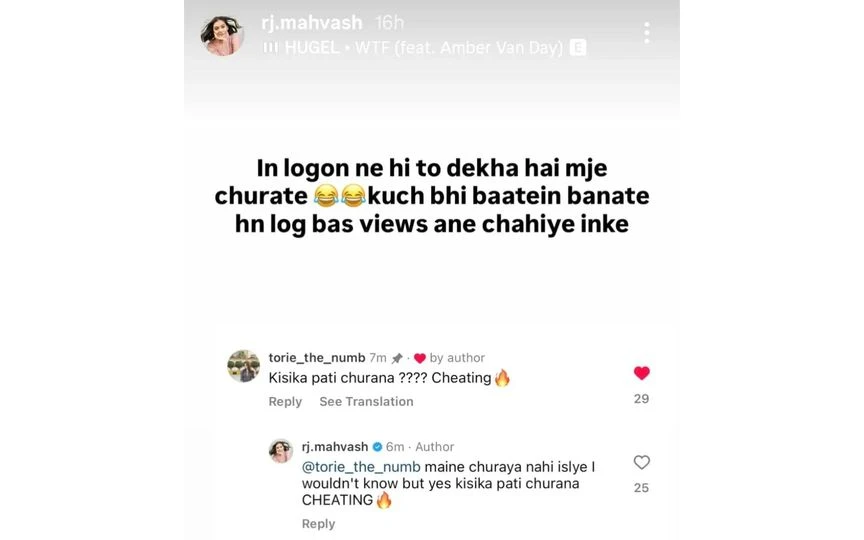Tap the rj.mahvash username
This screenshot has width=864, height=540.
point(312,23)
